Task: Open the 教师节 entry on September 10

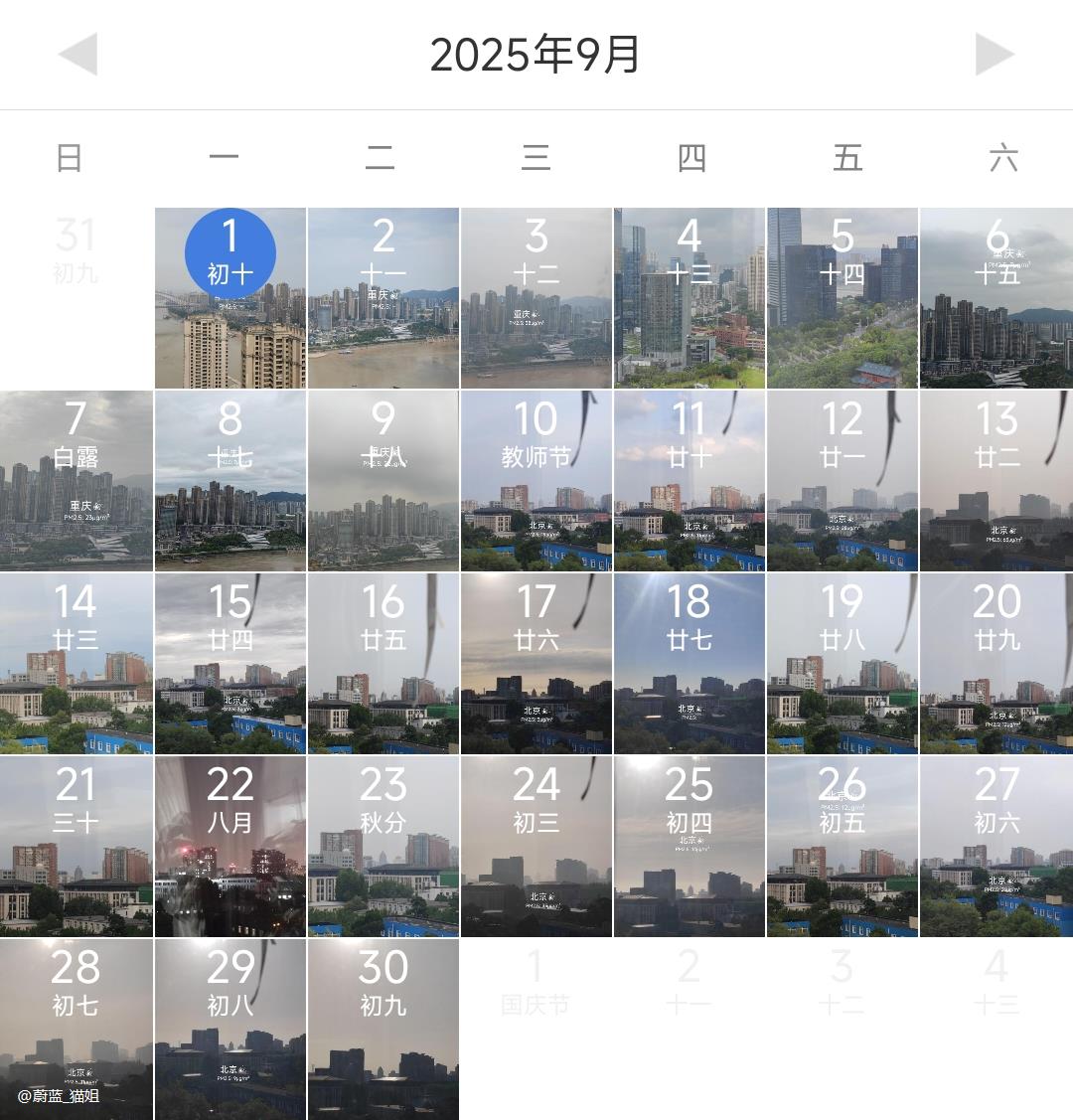Action: coord(536,481)
